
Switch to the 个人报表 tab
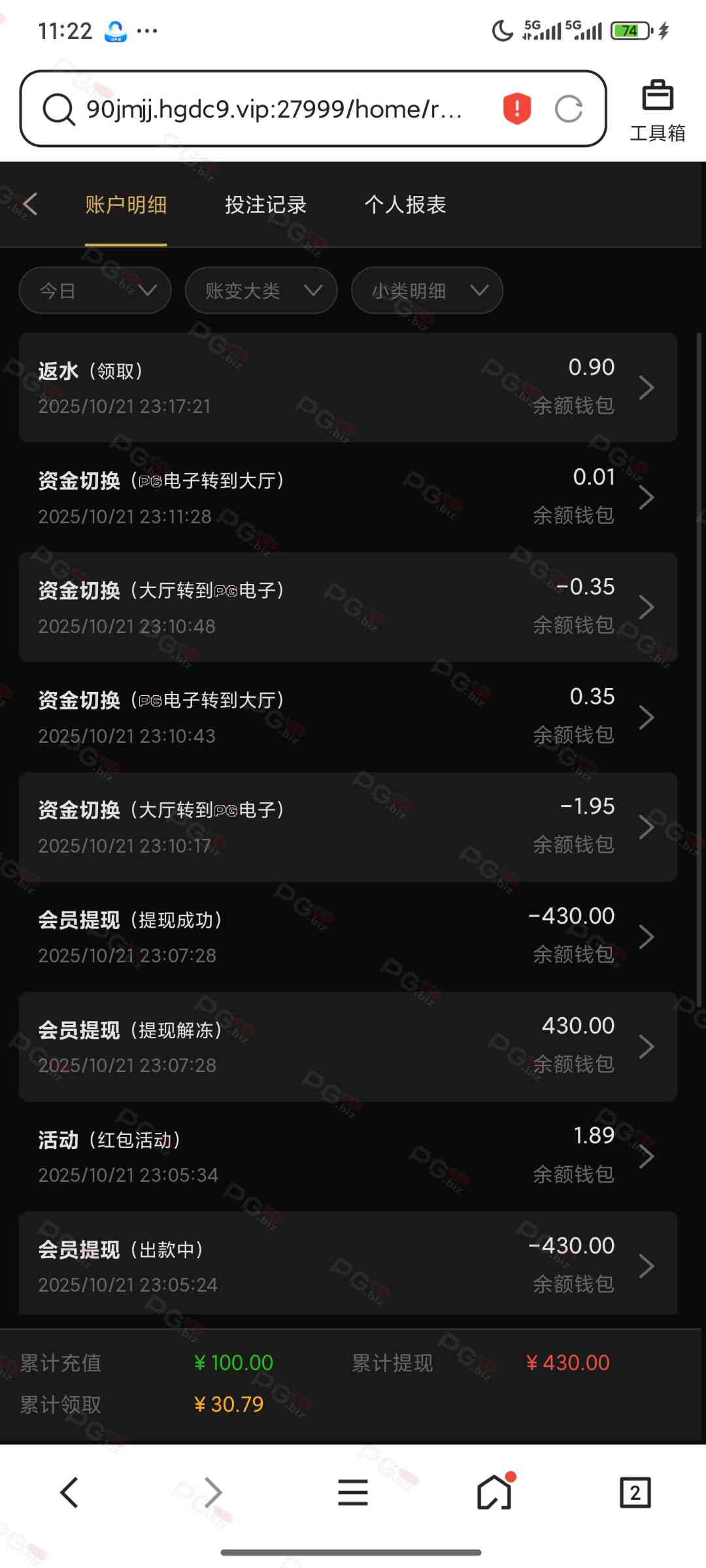(405, 204)
